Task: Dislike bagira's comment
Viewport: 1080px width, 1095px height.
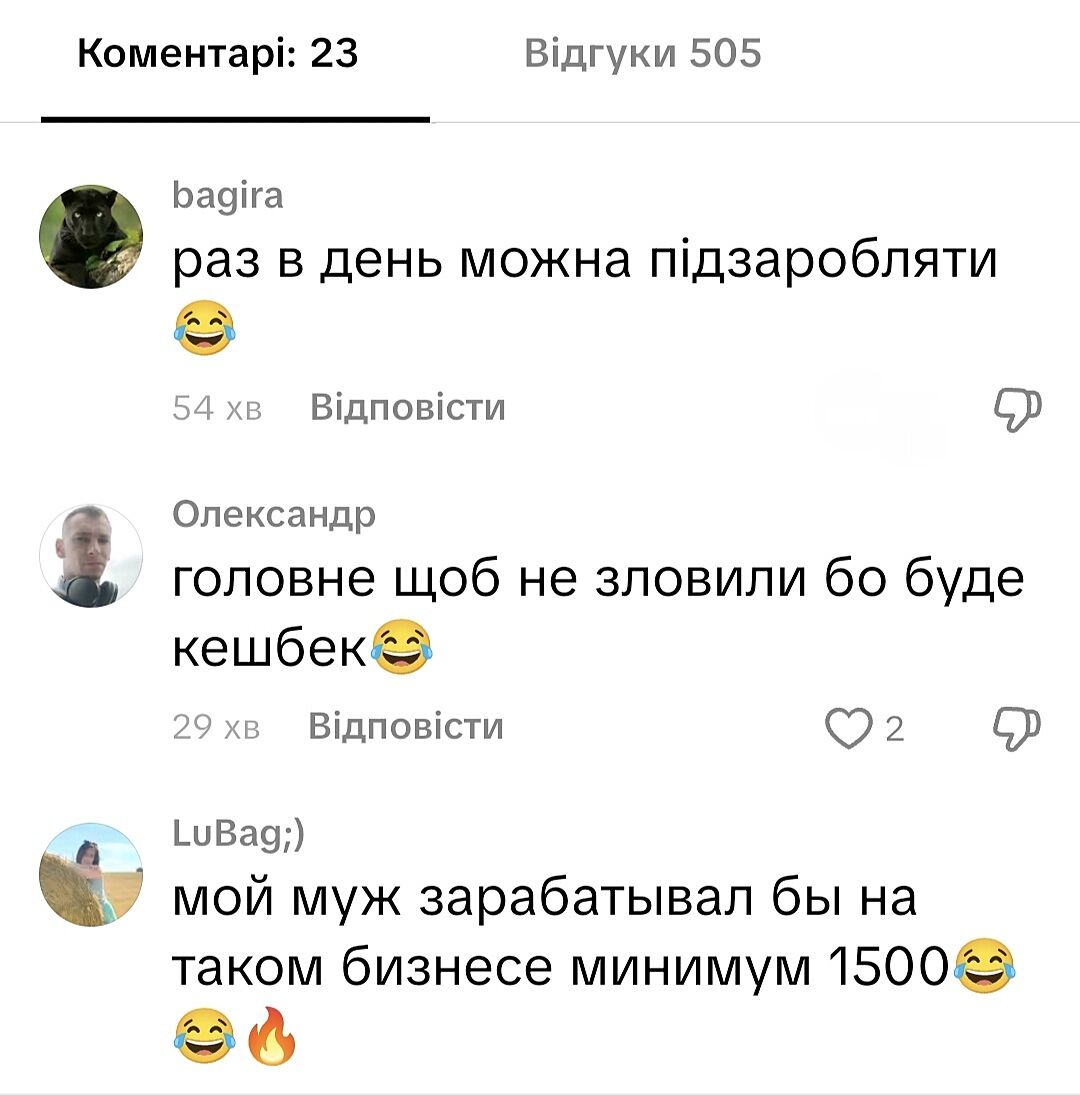Action: [x=1017, y=409]
